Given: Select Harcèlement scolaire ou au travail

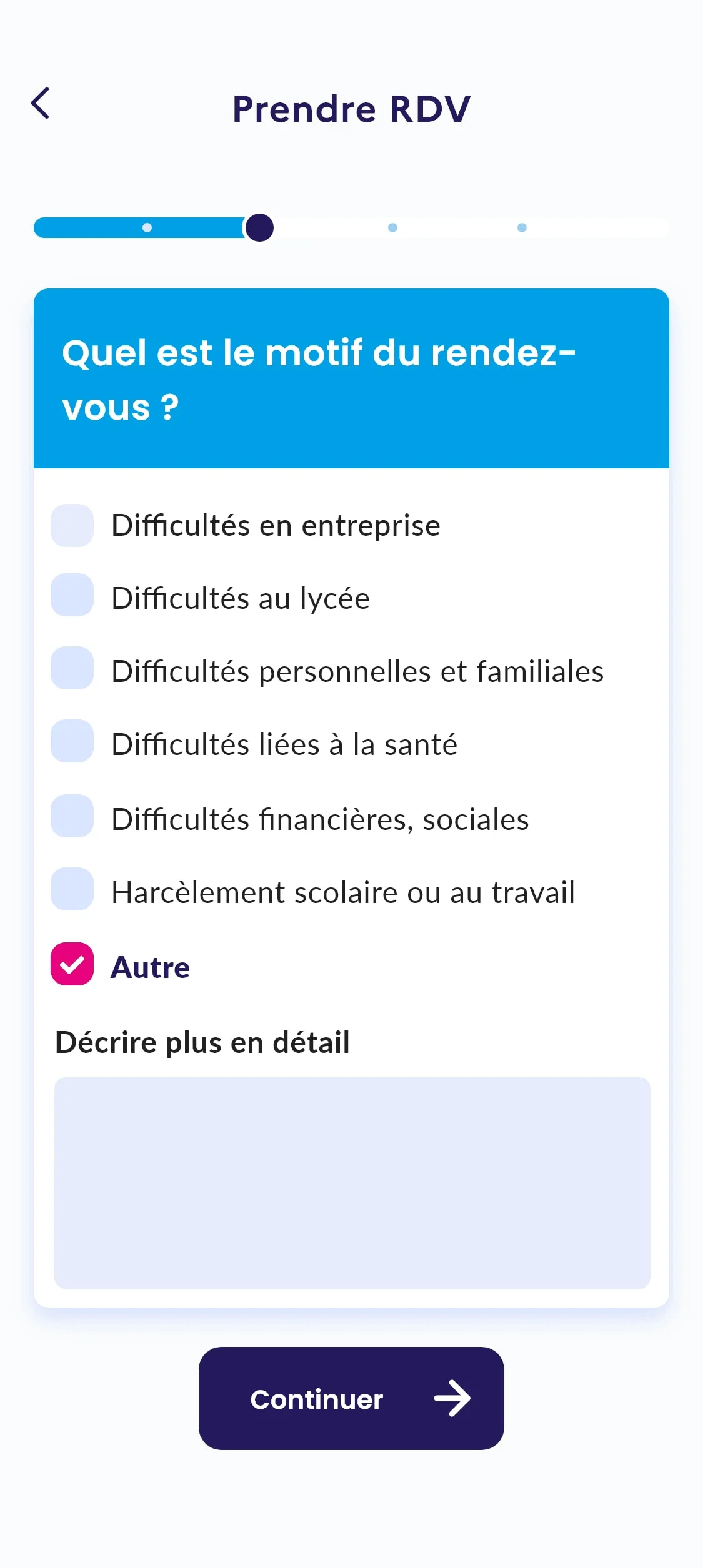Looking at the screenshot, I should pyautogui.click(x=72, y=891).
